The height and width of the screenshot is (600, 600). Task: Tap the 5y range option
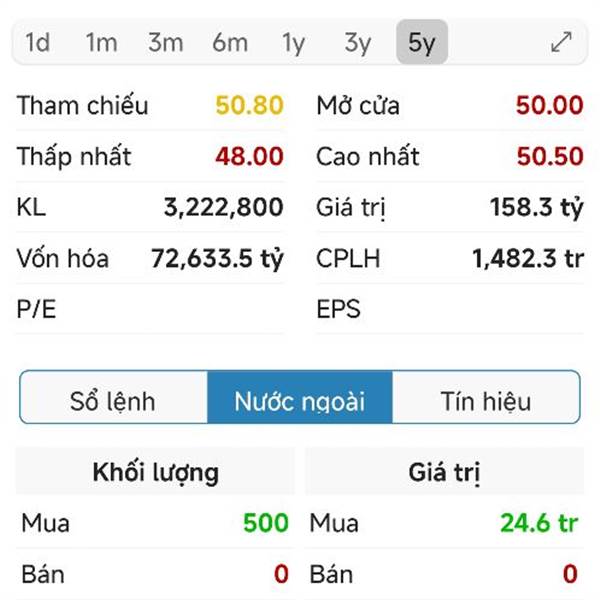[x=421, y=42]
